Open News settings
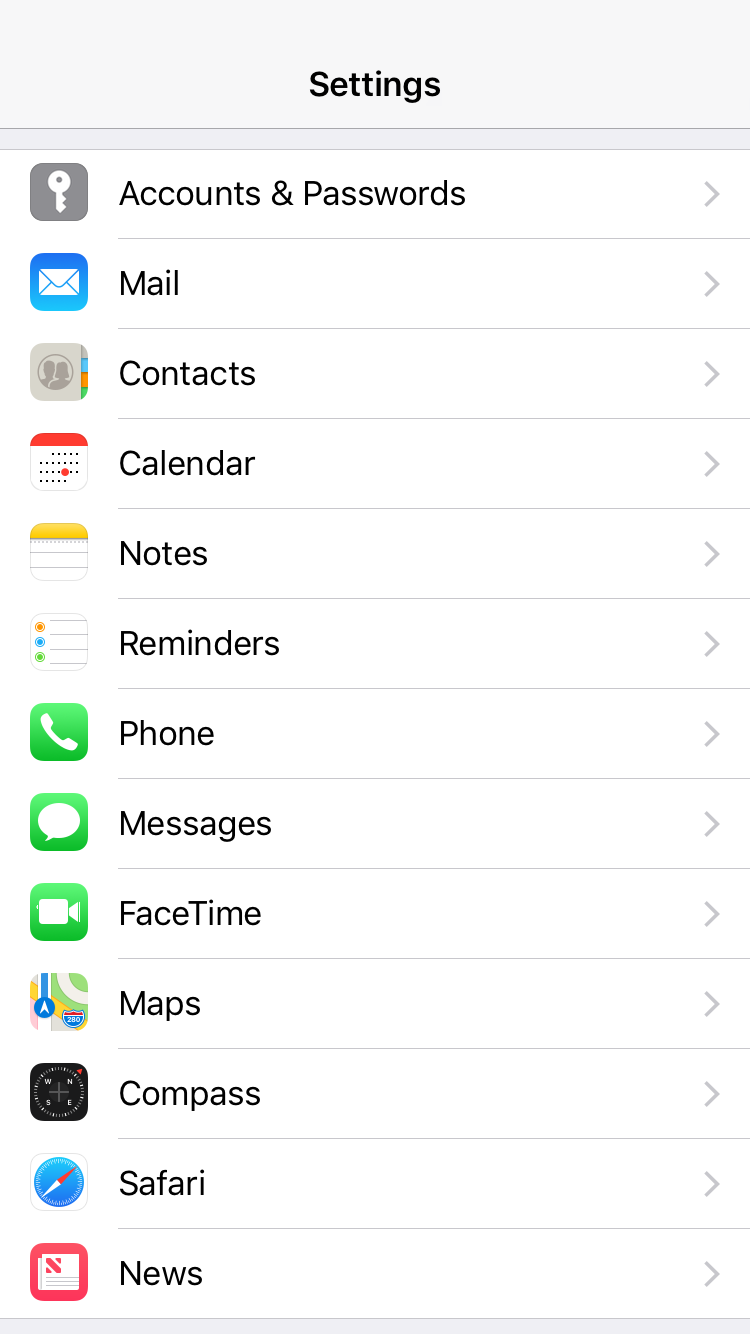 (x=375, y=1274)
